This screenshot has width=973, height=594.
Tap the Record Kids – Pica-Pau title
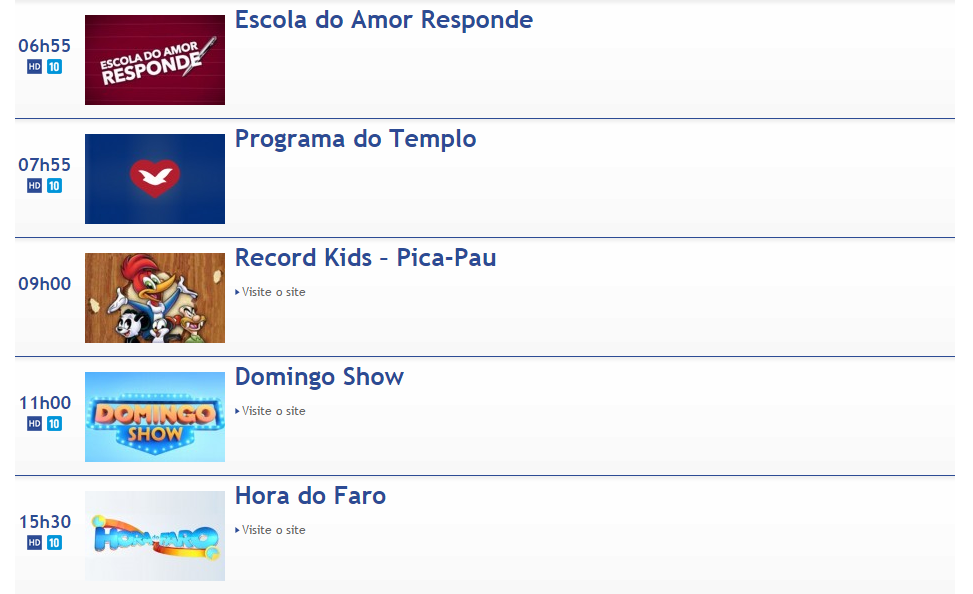point(365,258)
